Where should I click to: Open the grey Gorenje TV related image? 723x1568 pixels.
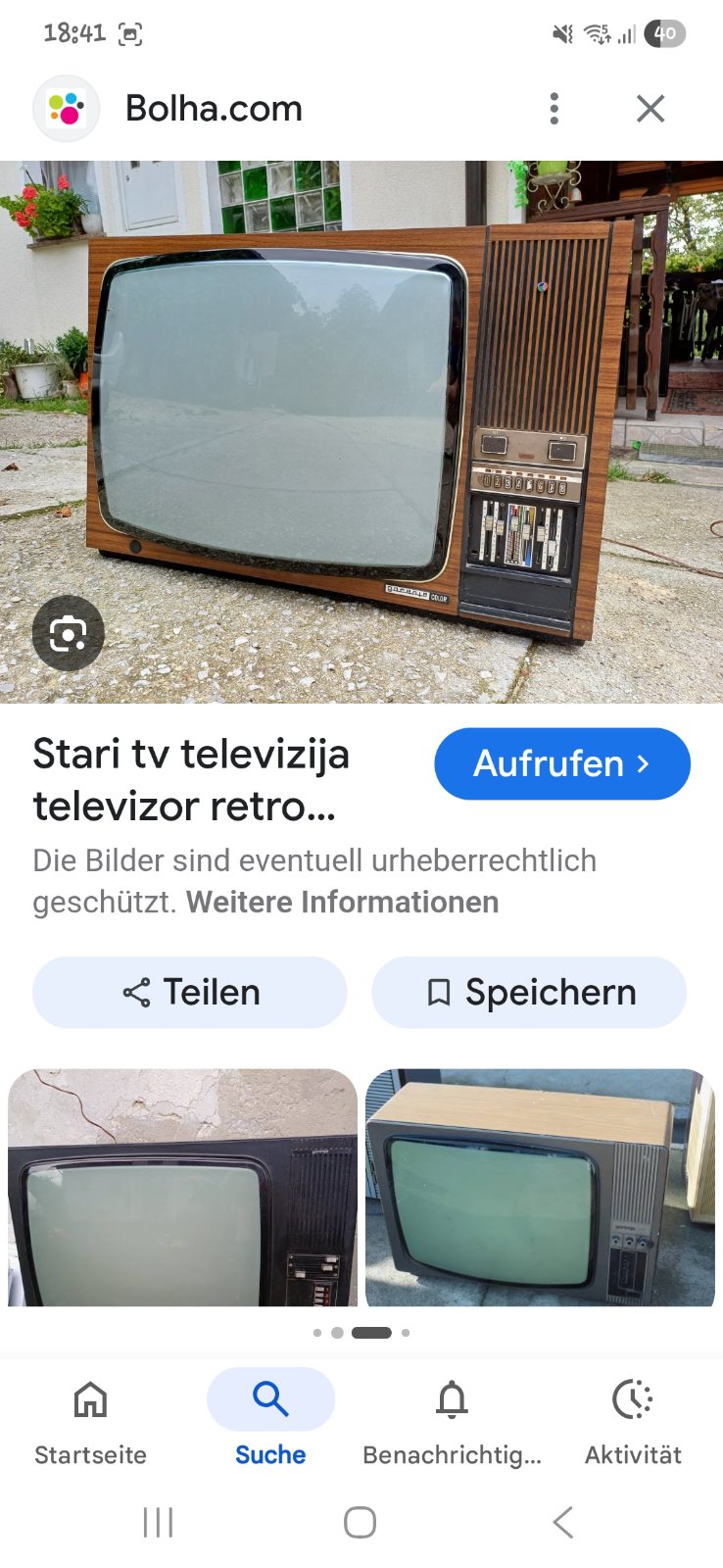click(540, 1187)
